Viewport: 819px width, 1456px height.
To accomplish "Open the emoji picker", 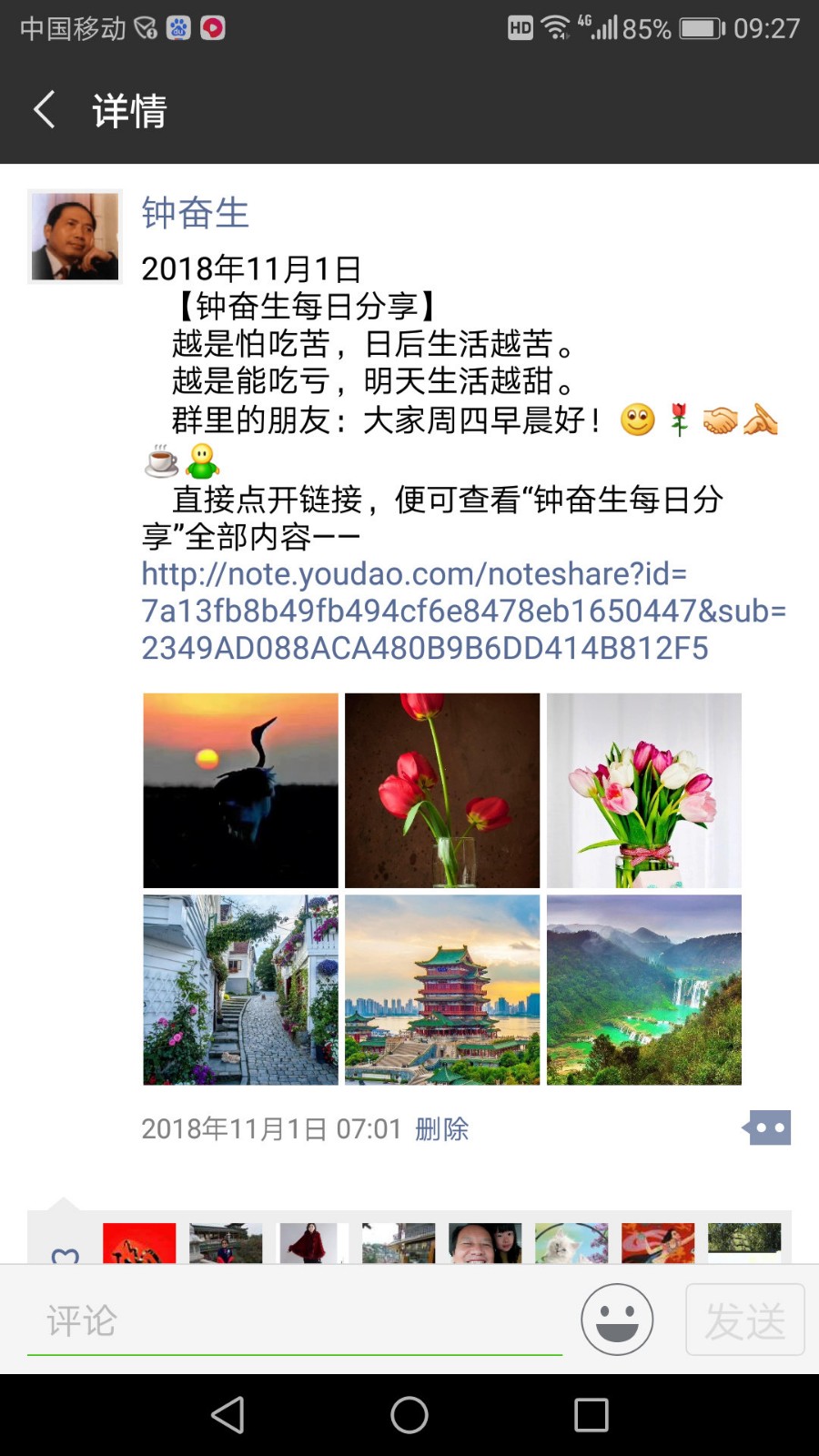I will [617, 1319].
